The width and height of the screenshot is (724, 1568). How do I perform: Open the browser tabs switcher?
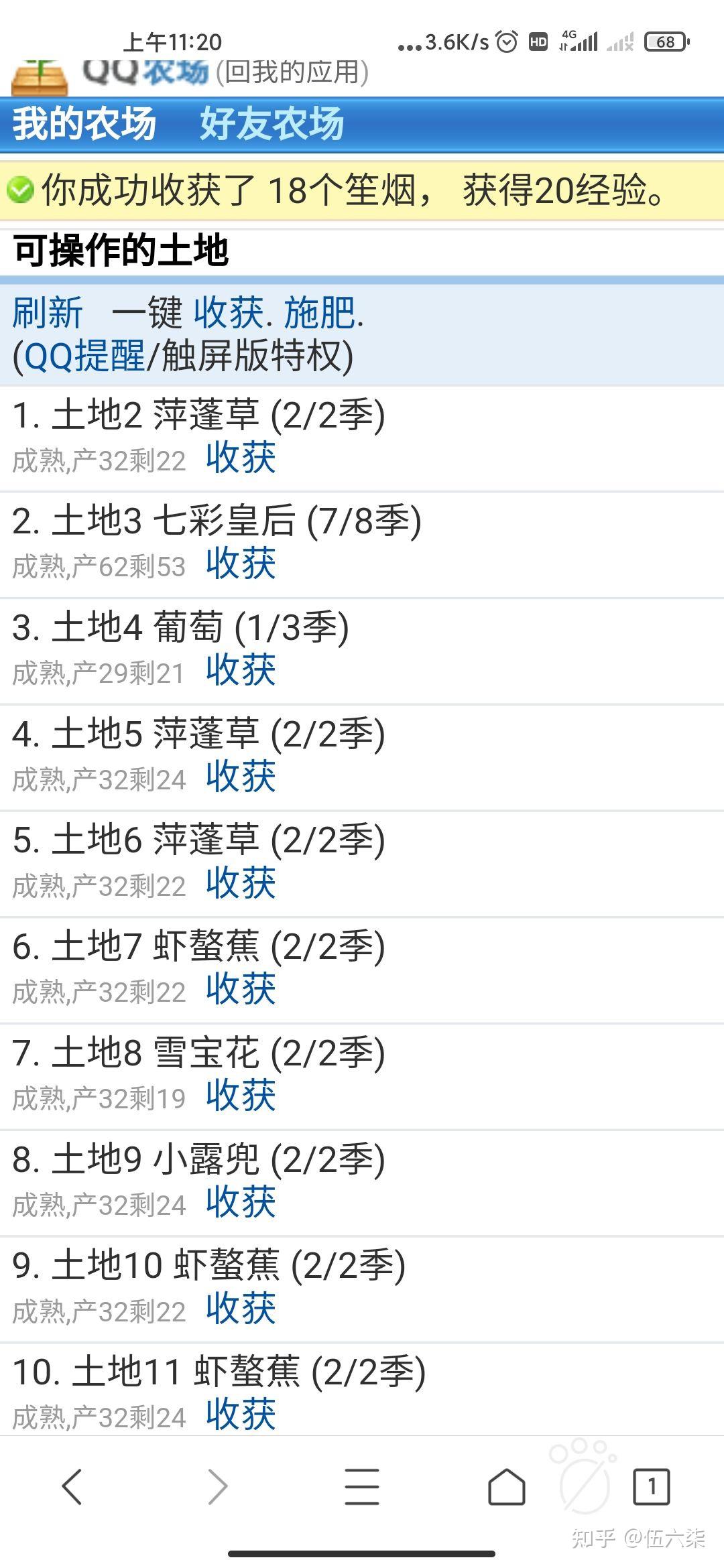coord(651,1487)
